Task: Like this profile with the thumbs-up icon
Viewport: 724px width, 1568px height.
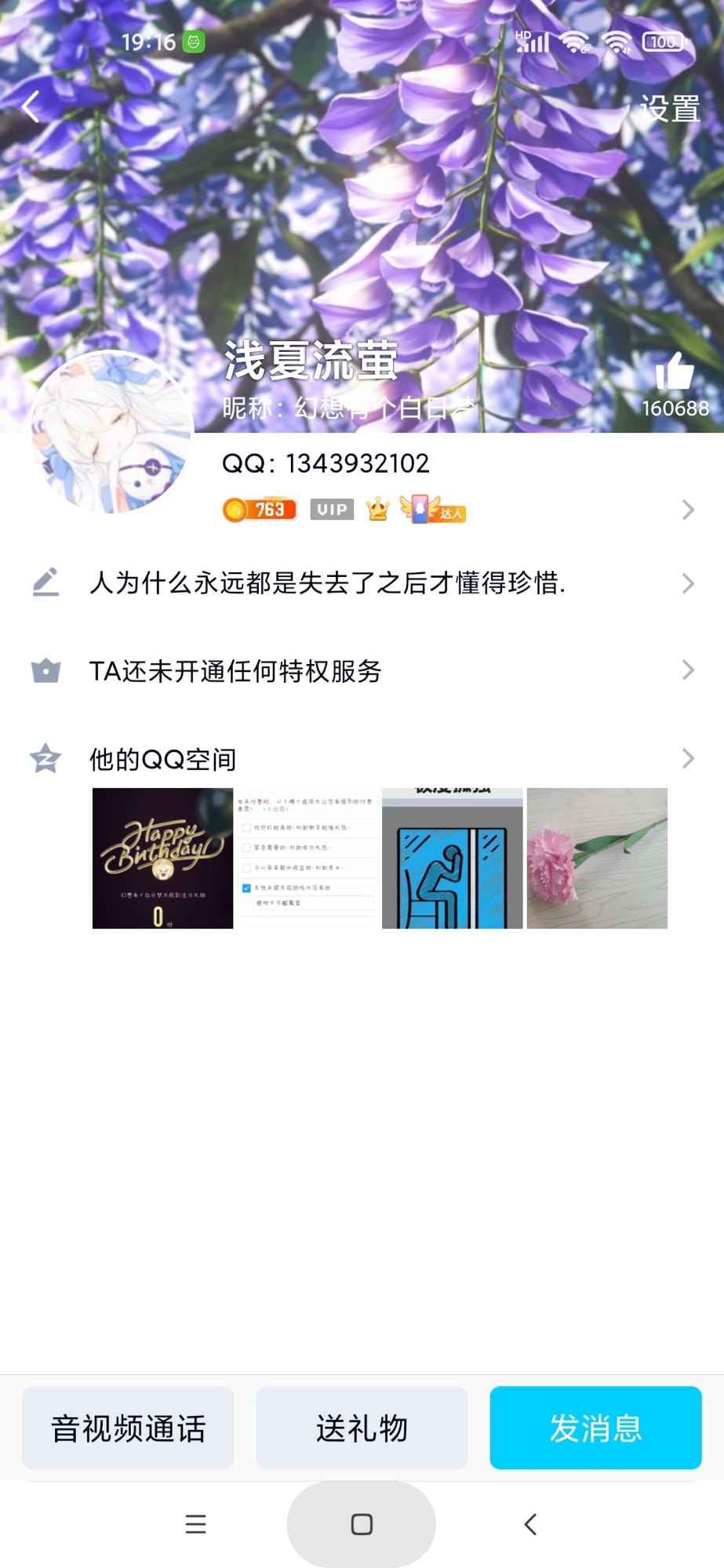Action: click(x=675, y=373)
